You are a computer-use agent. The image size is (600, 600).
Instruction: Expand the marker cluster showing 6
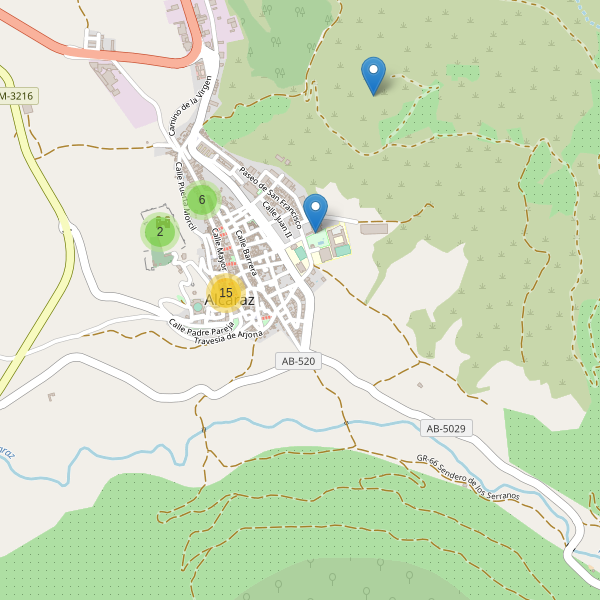pyautogui.click(x=202, y=199)
